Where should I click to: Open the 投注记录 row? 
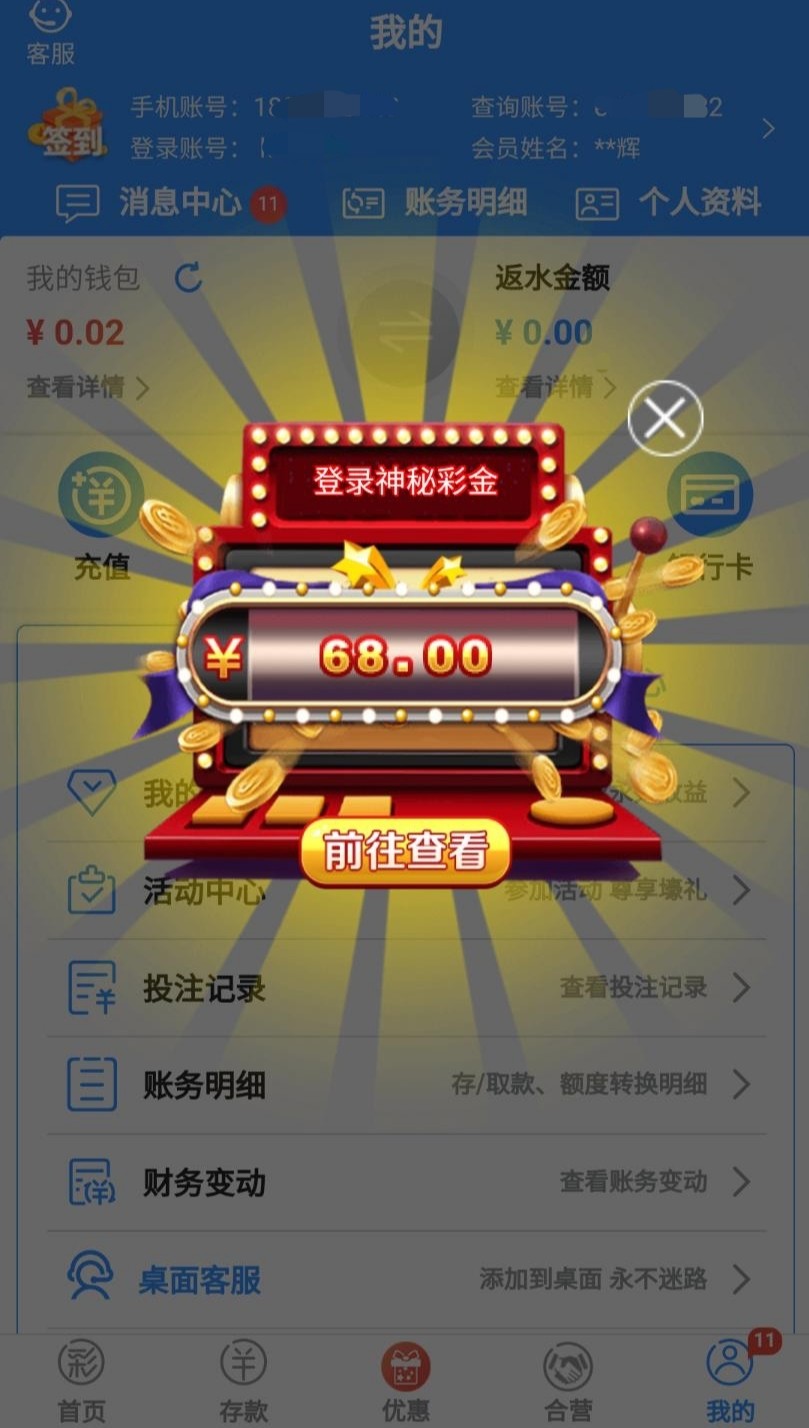(x=405, y=988)
